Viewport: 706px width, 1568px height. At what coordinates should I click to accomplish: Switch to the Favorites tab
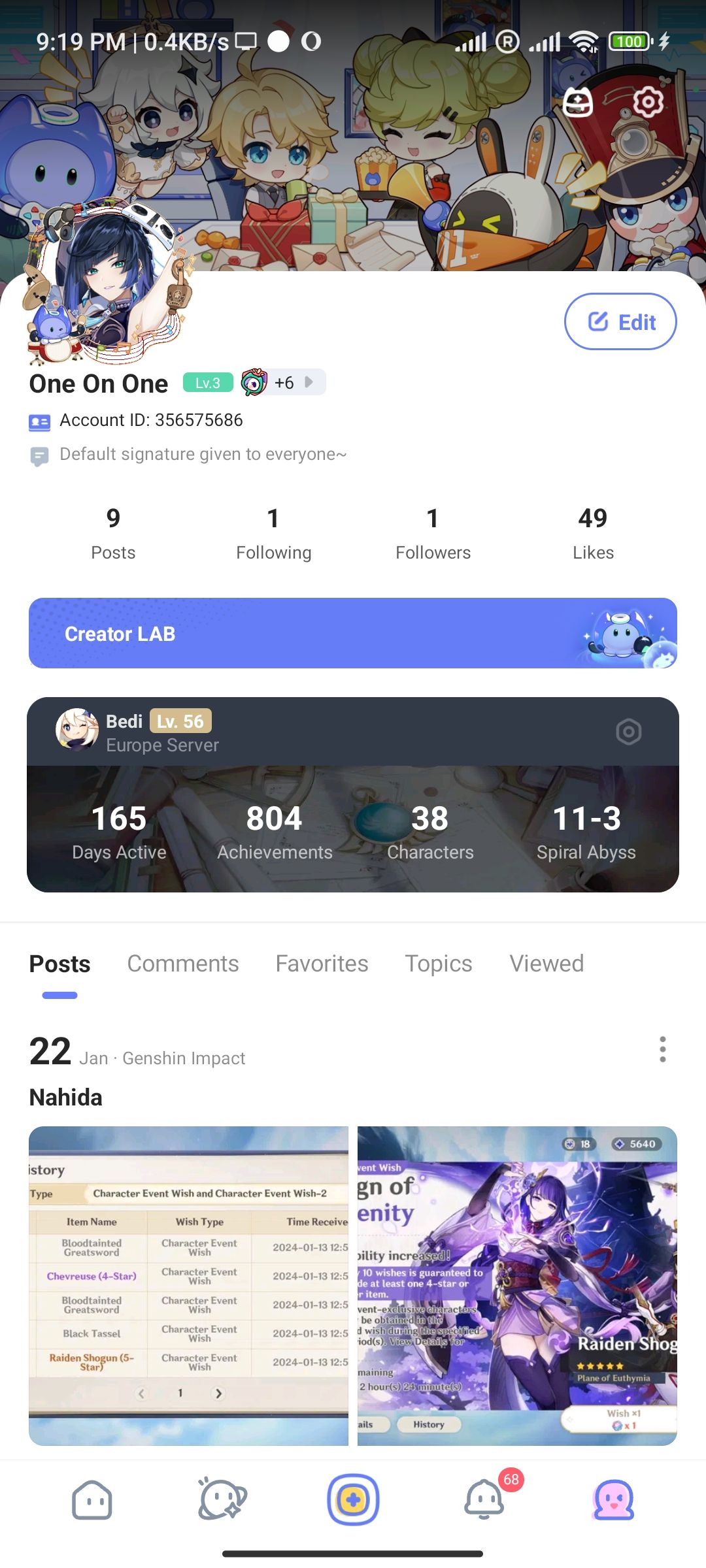322,964
